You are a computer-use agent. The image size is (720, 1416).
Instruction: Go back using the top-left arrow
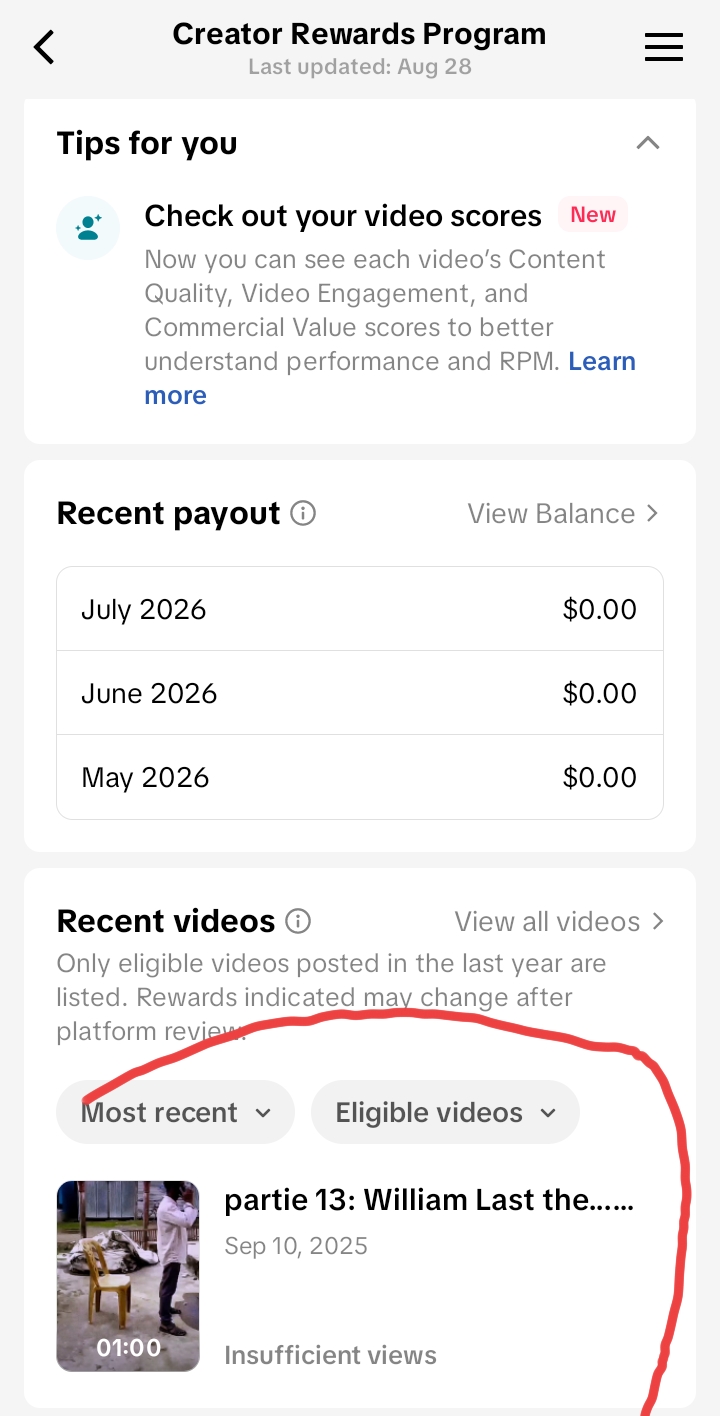(44, 47)
